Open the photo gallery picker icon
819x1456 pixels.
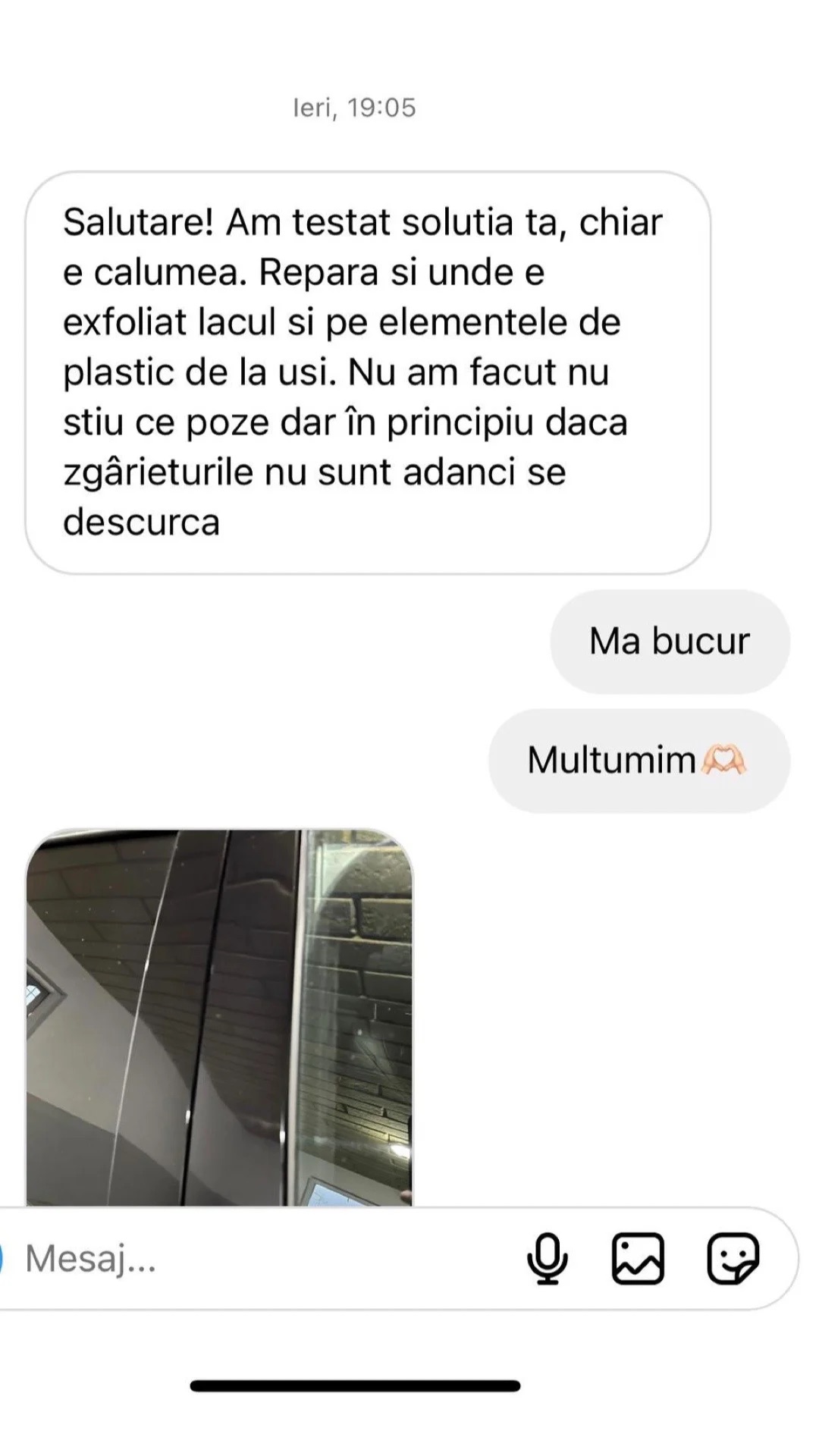pyautogui.click(x=638, y=1259)
